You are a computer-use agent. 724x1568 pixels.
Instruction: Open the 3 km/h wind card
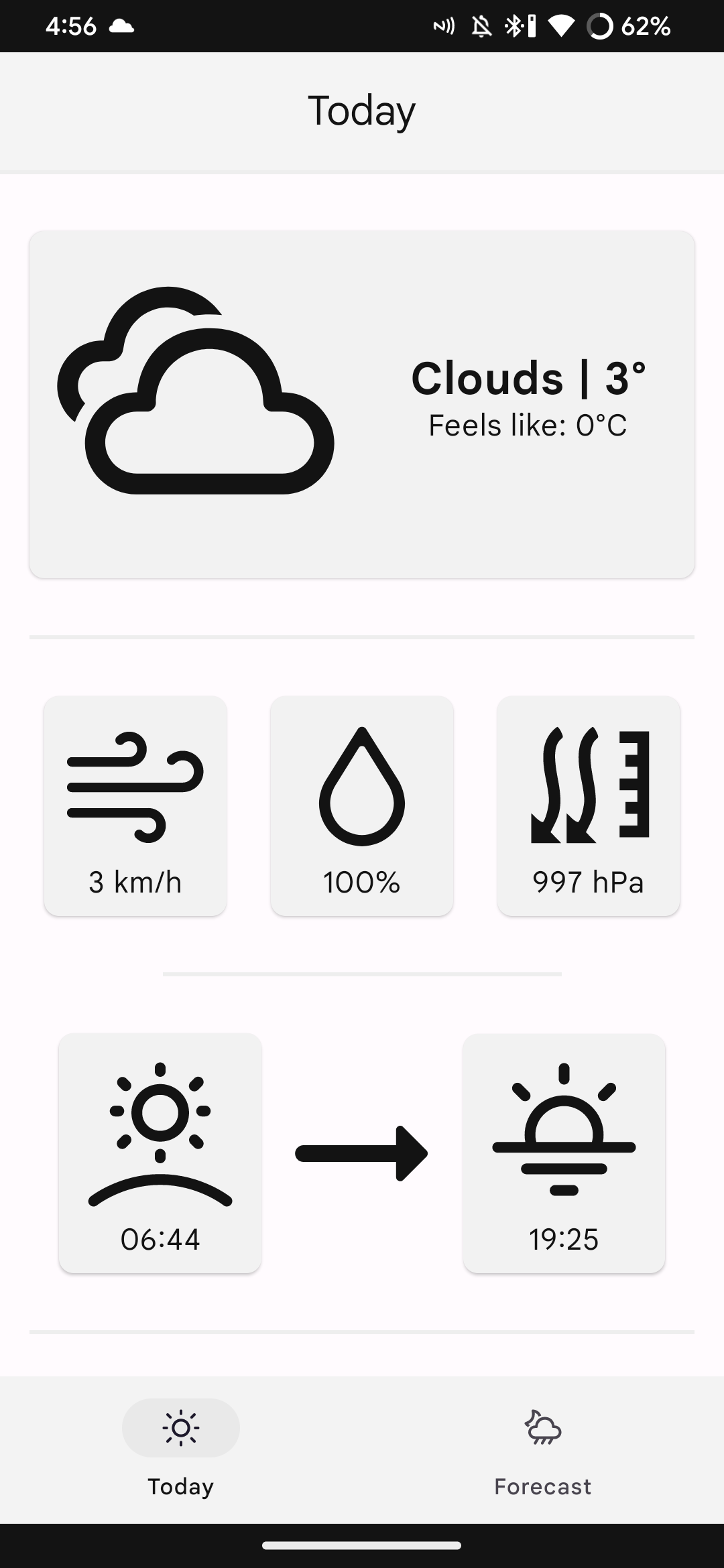[134, 804]
